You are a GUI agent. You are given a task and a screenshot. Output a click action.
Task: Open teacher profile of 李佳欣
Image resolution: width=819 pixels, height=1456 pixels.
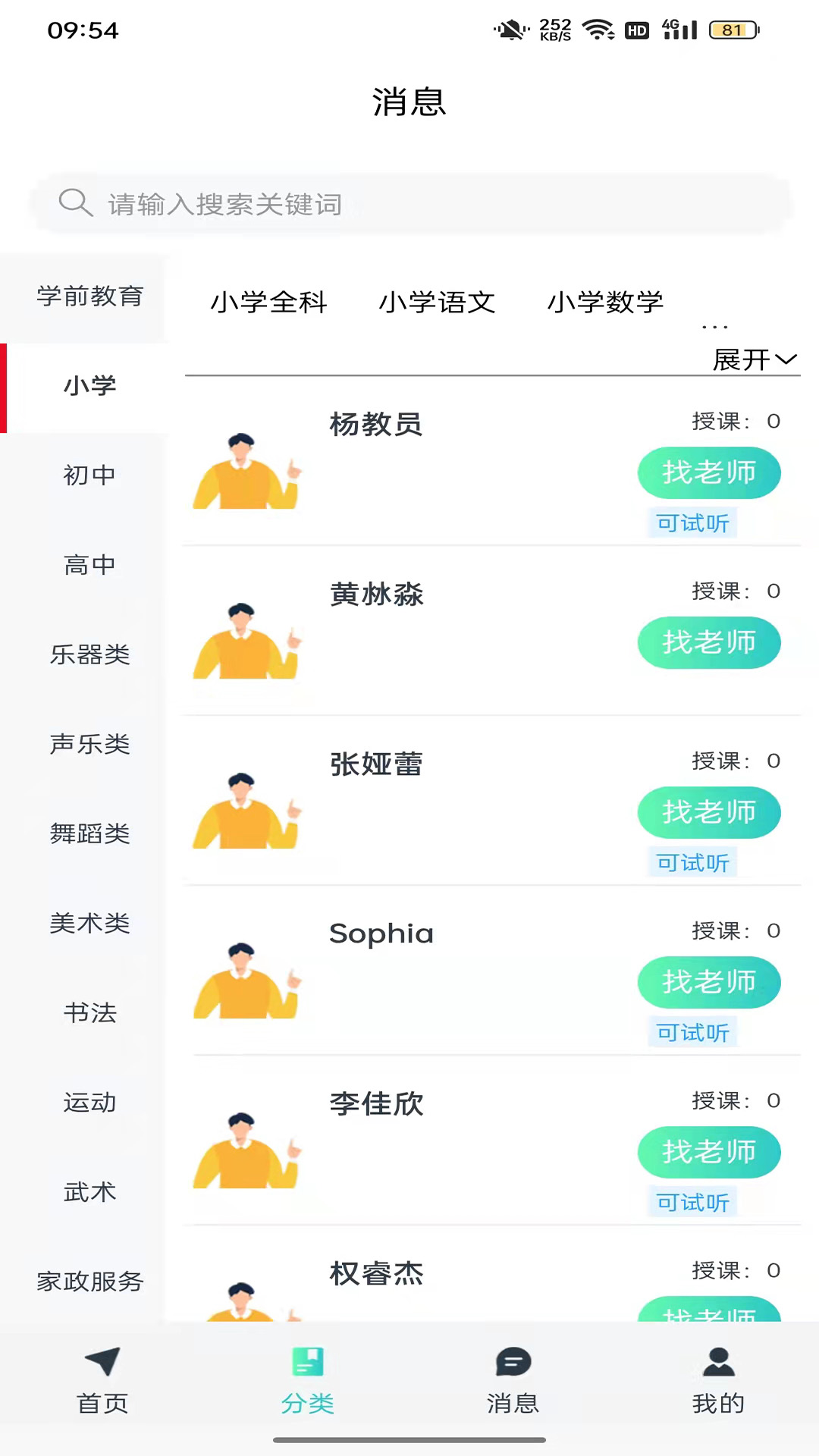point(377,1104)
